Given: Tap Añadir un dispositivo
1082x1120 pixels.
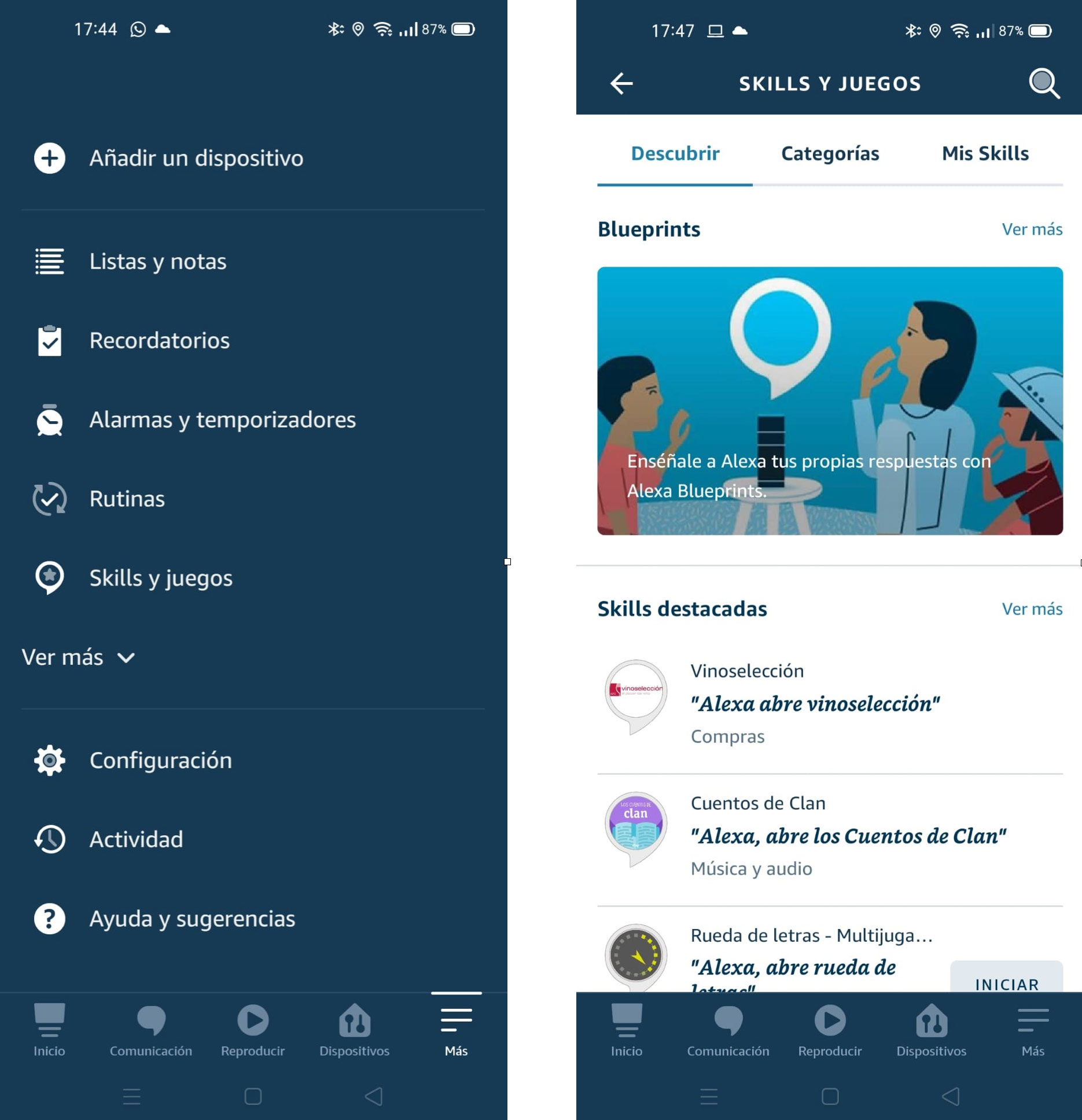Looking at the screenshot, I should click(196, 158).
